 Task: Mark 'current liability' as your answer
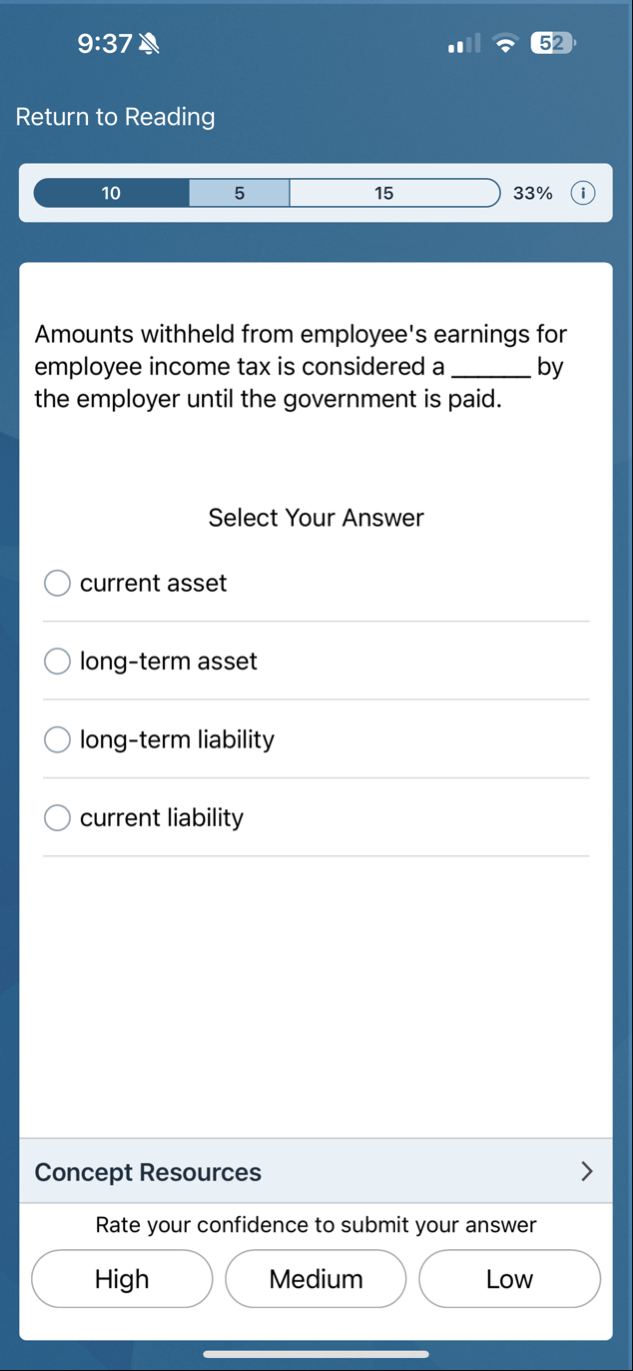pyautogui.click(x=58, y=818)
